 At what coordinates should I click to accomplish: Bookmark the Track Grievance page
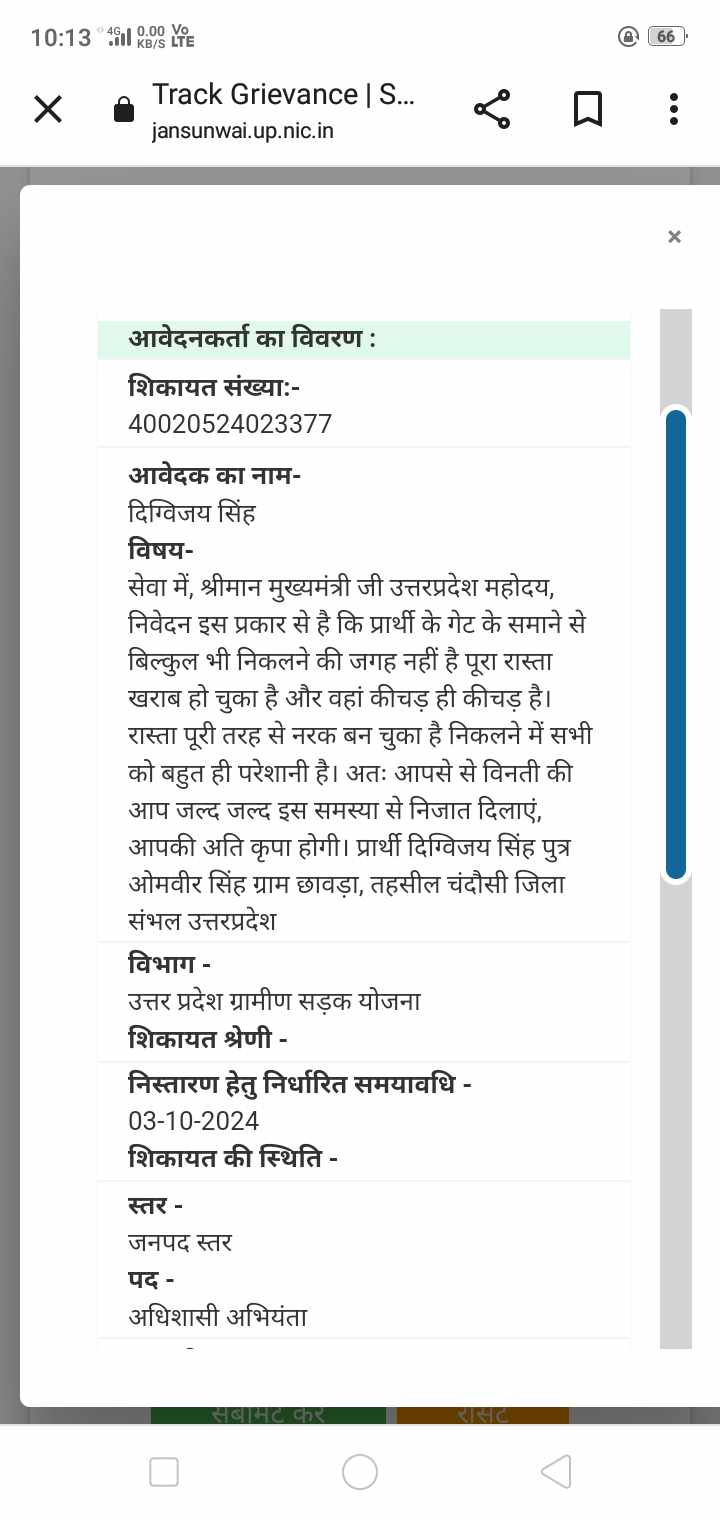pos(587,109)
